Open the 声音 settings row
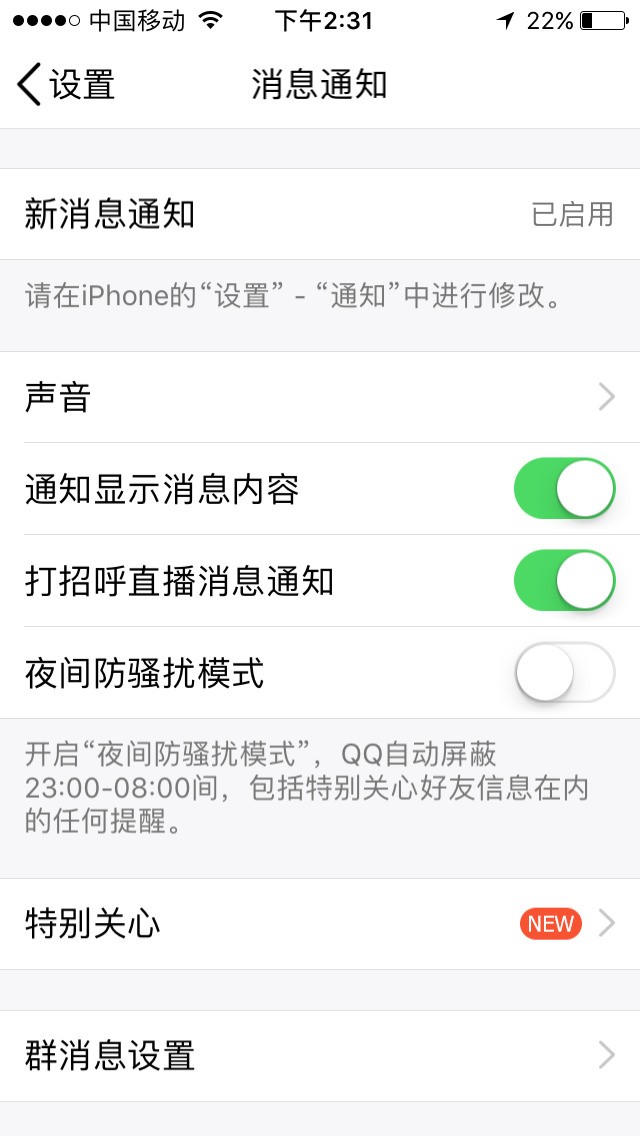 tap(320, 397)
